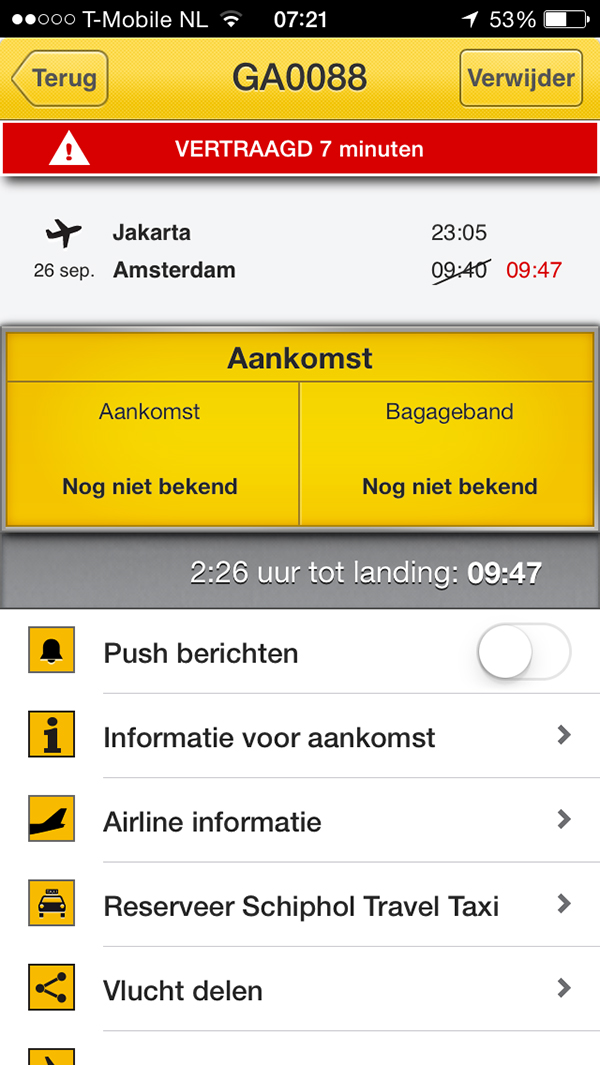Open Airline informatie
The image size is (600, 1065).
(300, 822)
